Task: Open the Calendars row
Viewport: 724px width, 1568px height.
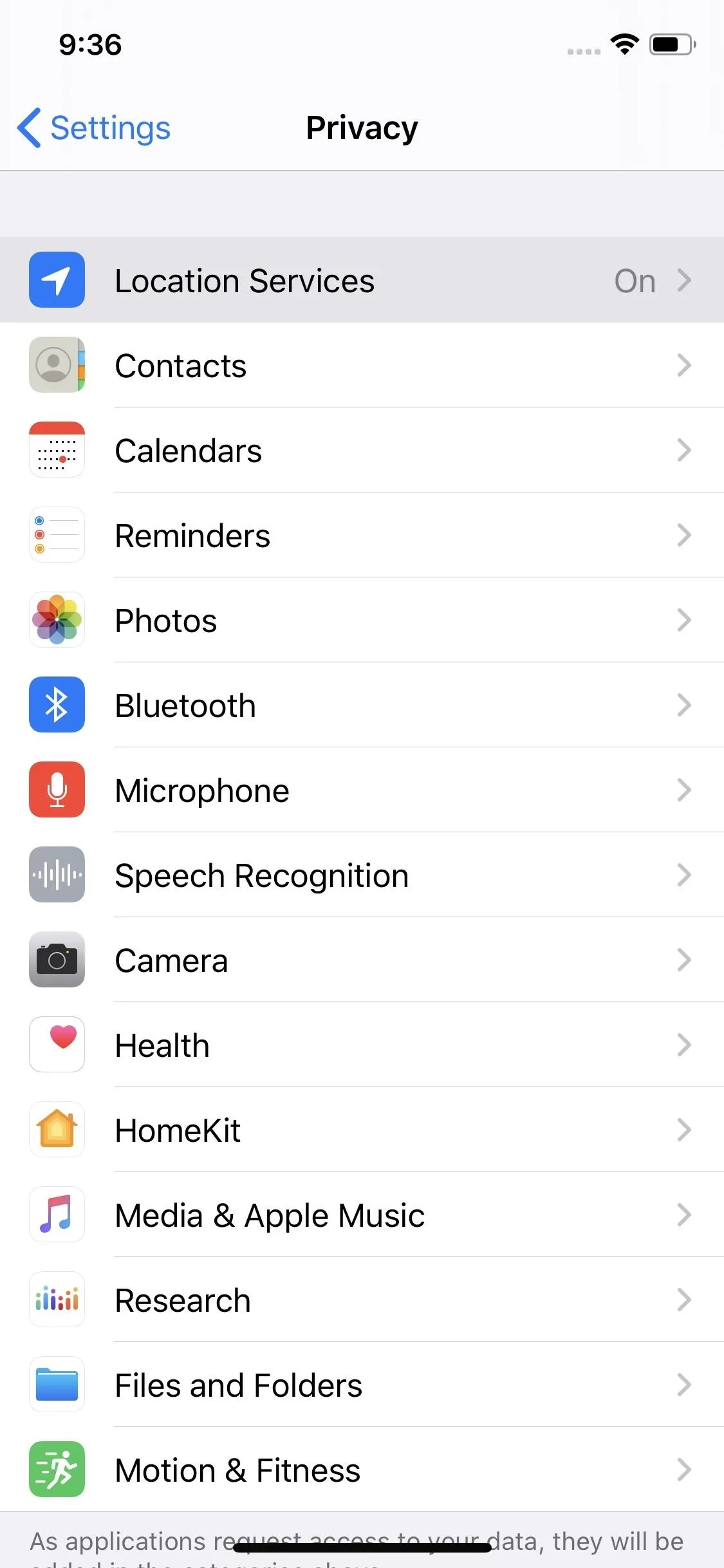Action: pyautogui.click(x=362, y=450)
